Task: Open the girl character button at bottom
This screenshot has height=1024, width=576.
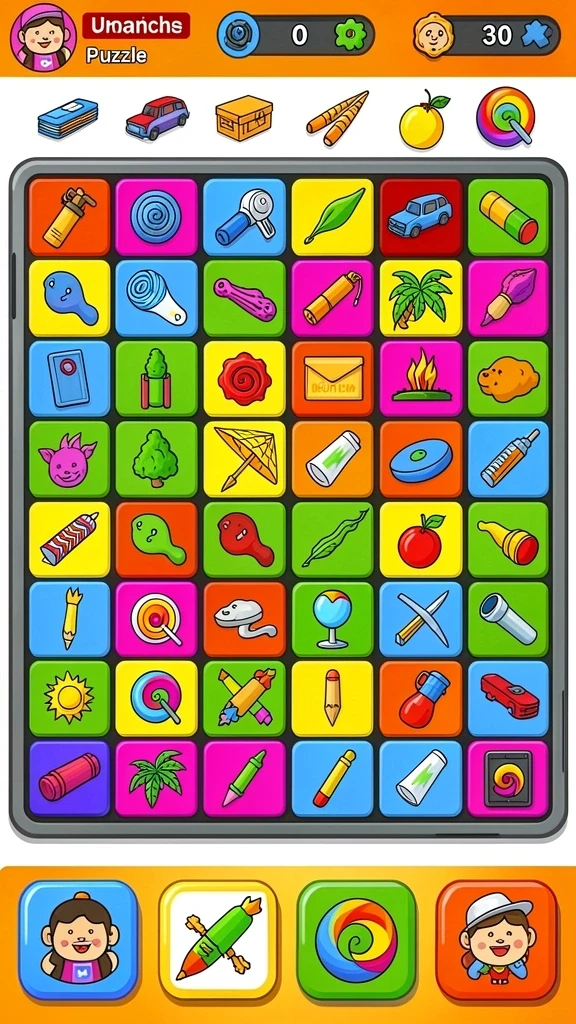Action: tap(79, 940)
